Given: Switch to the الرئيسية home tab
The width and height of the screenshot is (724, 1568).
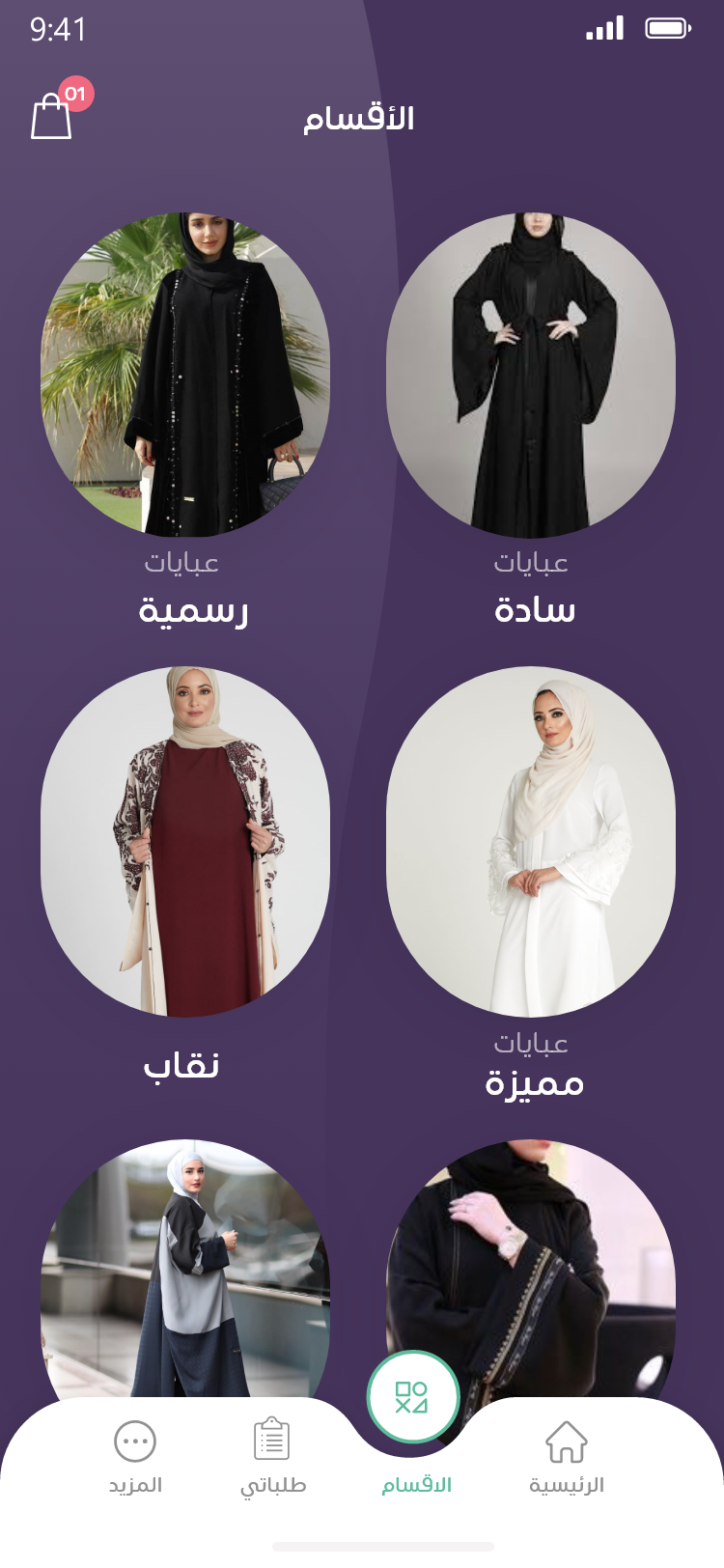Looking at the screenshot, I should coord(567,1458).
